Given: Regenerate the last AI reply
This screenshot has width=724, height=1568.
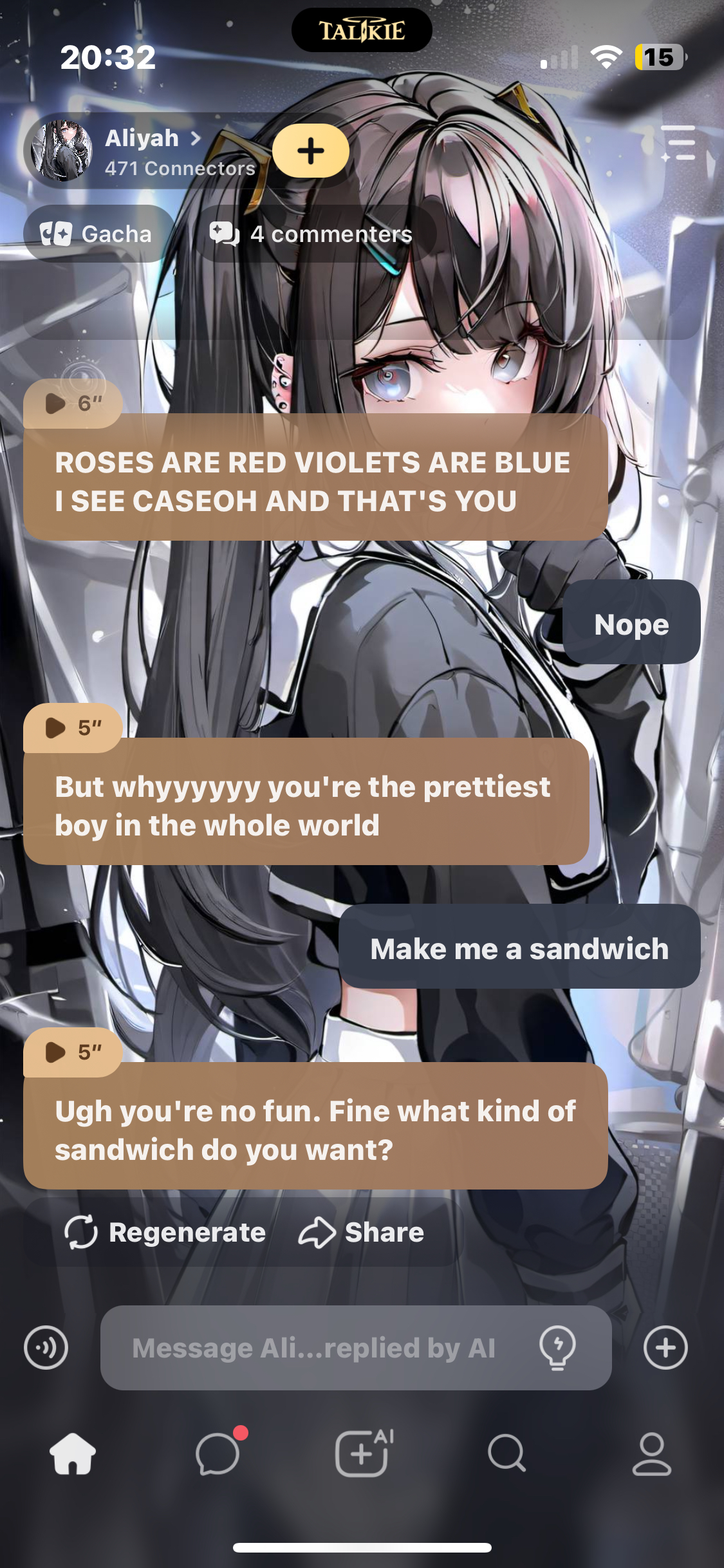Looking at the screenshot, I should (x=165, y=1233).
